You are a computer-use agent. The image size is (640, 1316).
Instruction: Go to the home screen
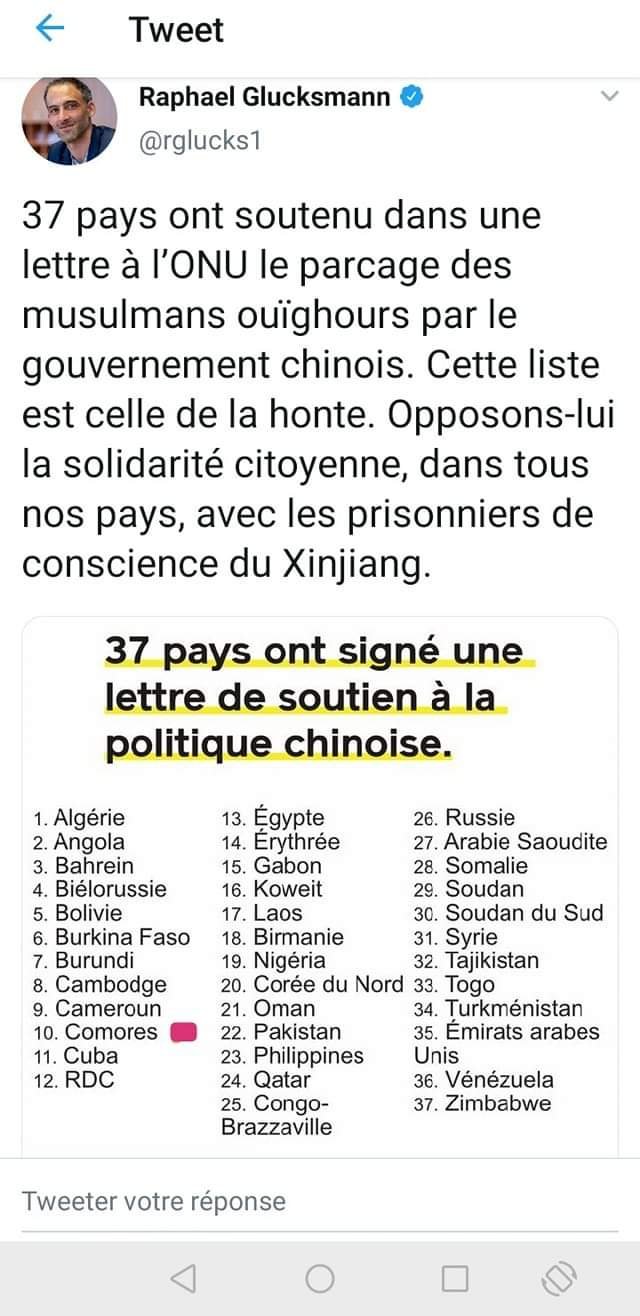pyautogui.click(x=320, y=1278)
